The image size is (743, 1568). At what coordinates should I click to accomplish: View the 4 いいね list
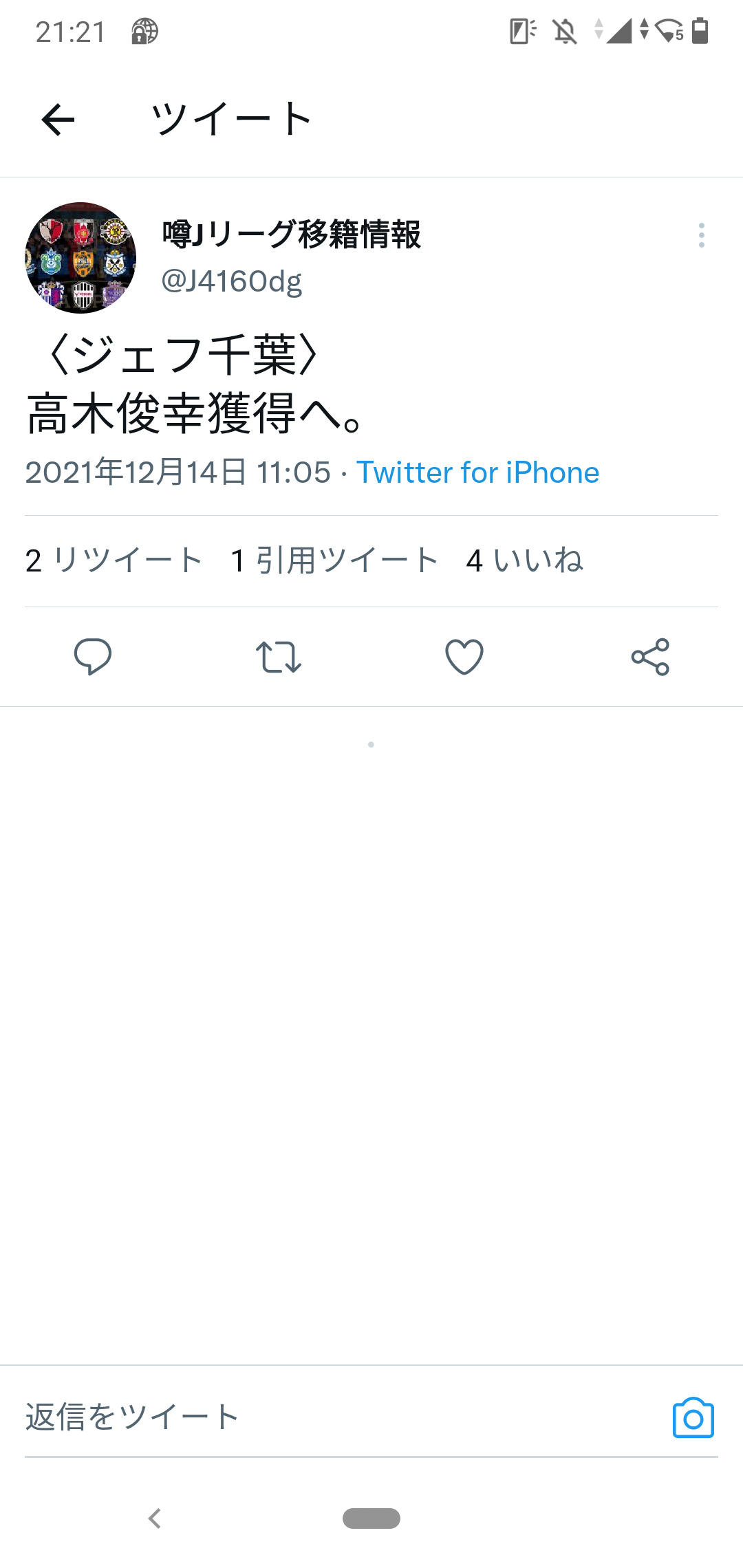pos(524,560)
